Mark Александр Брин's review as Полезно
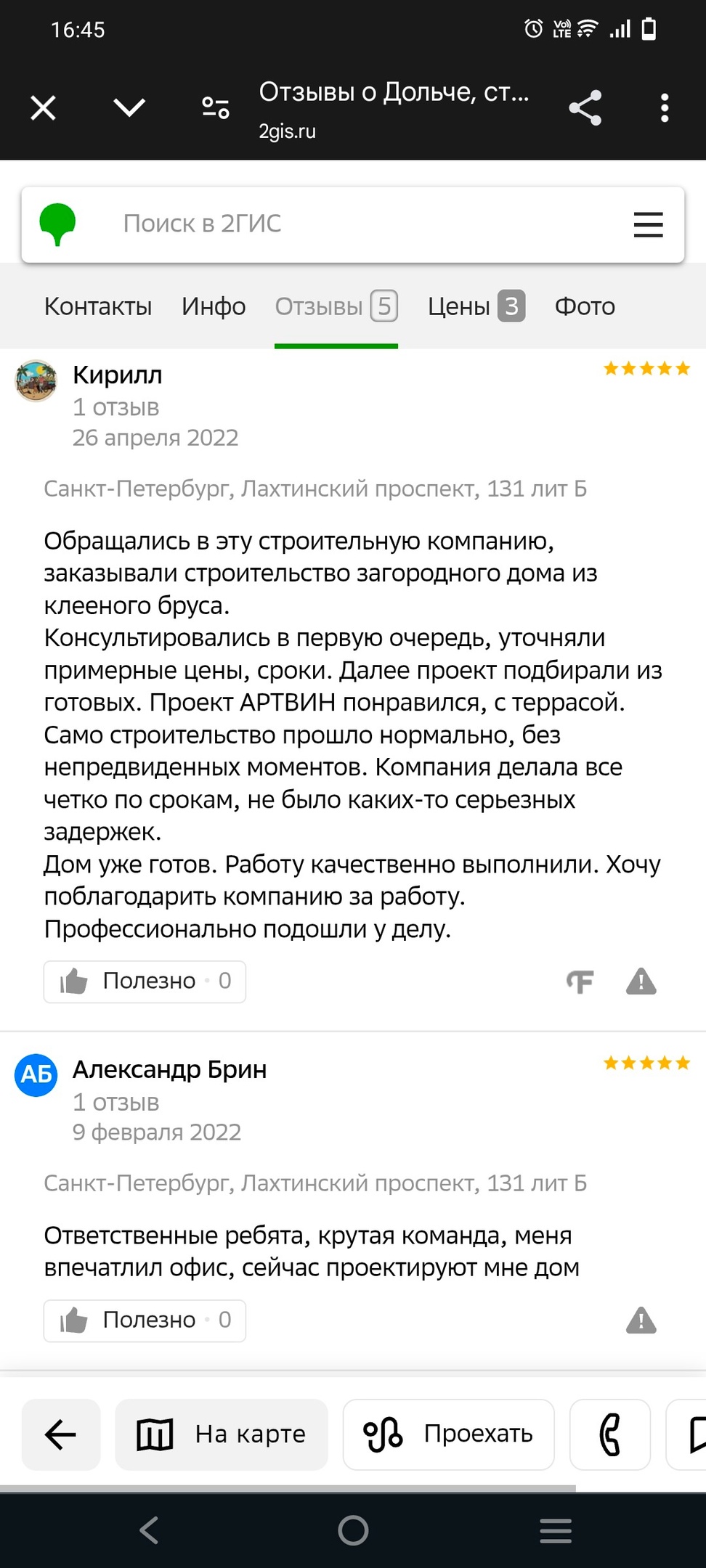The image size is (706, 1568). tap(145, 1320)
